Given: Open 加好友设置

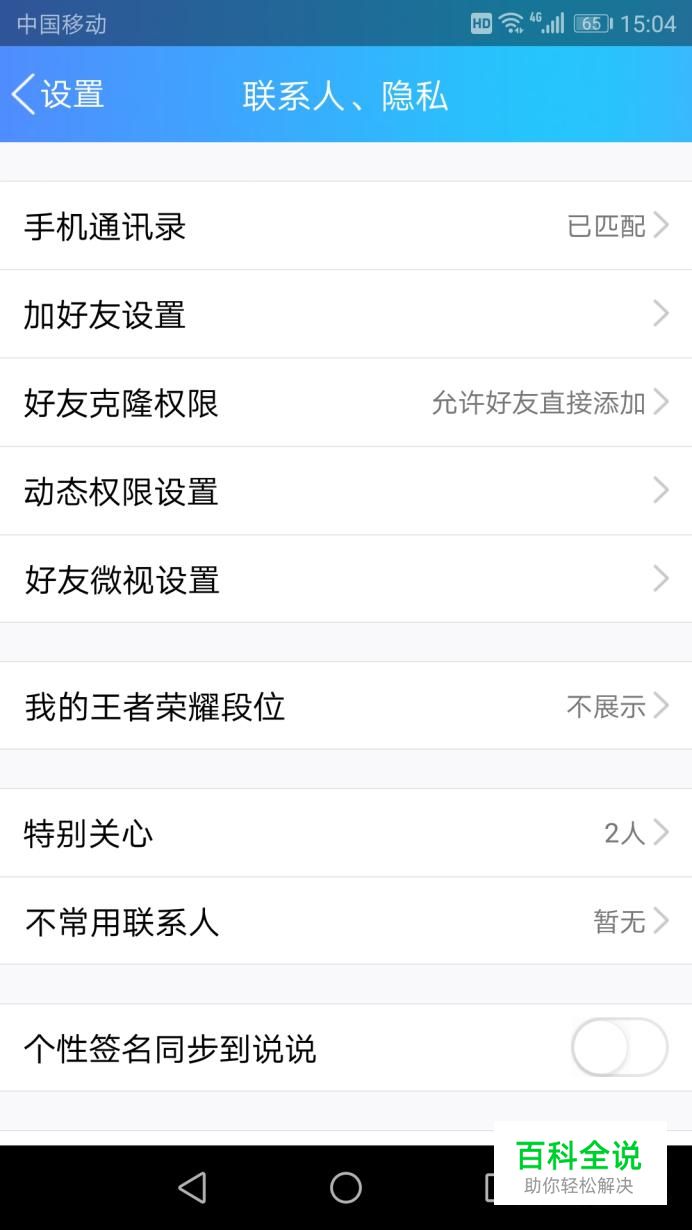Looking at the screenshot, I should 346,314.
